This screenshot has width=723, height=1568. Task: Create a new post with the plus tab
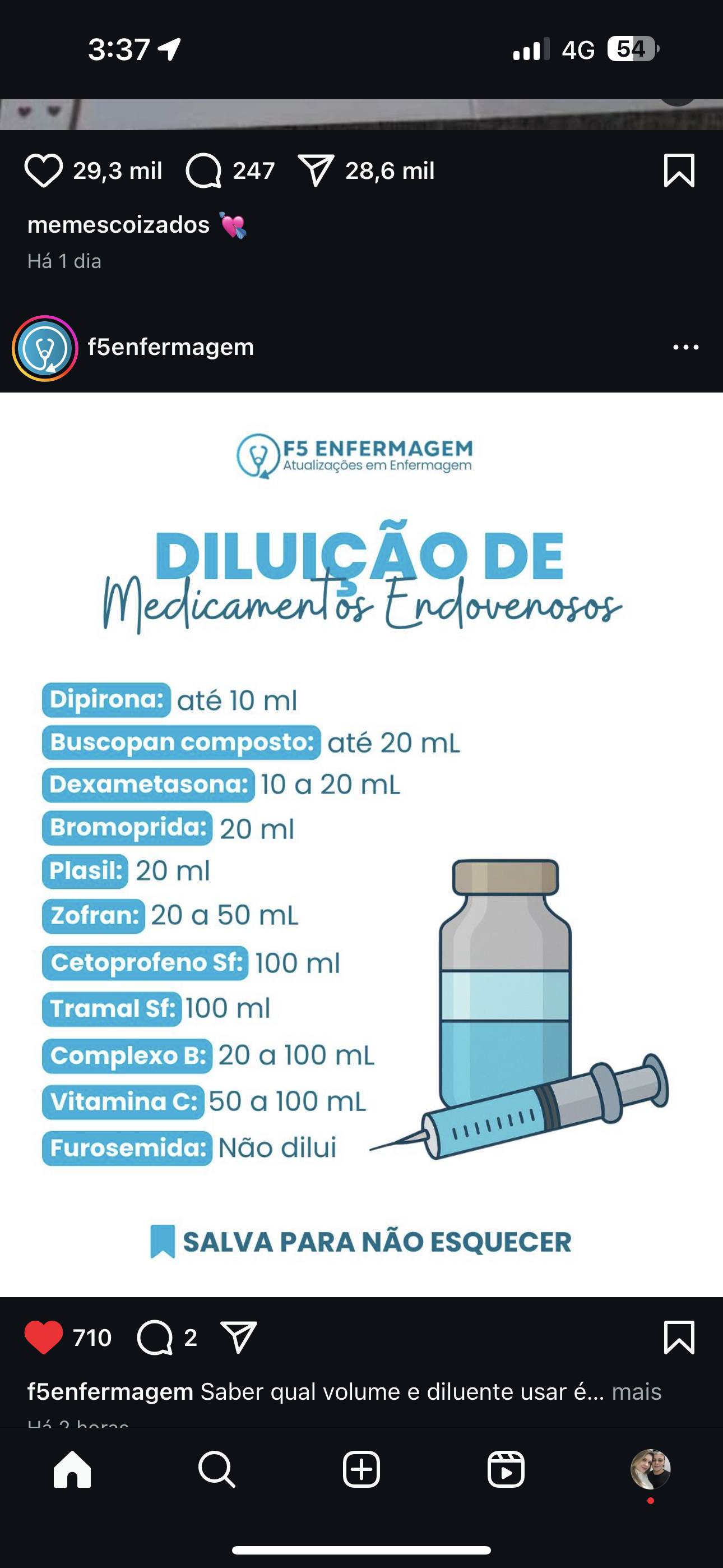(361, 1469)
